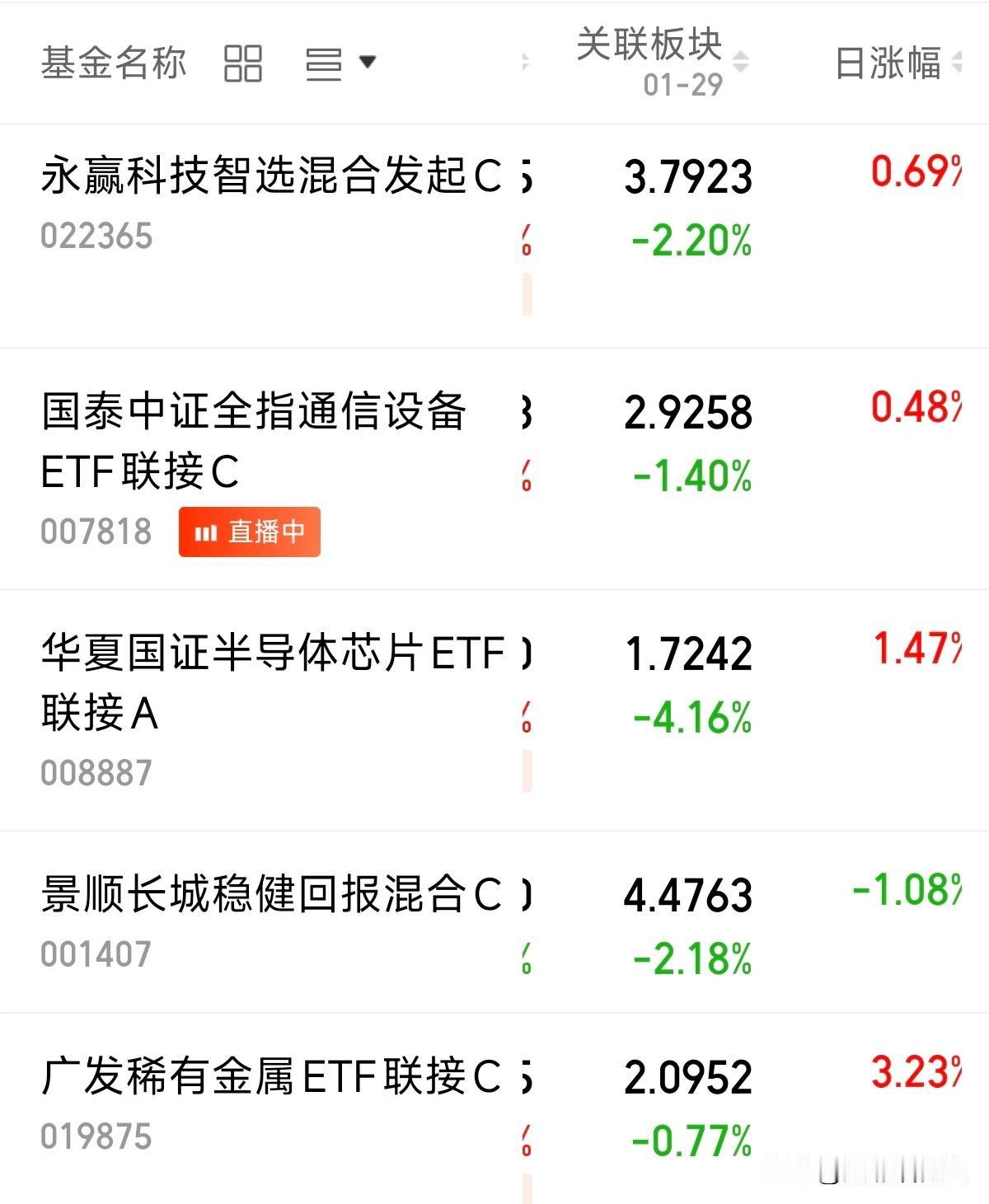The image size is (989, 1204).
Task: Tap the -2.18% return value of 景顺长城稳健回报混合C
Action: point(689,958)
